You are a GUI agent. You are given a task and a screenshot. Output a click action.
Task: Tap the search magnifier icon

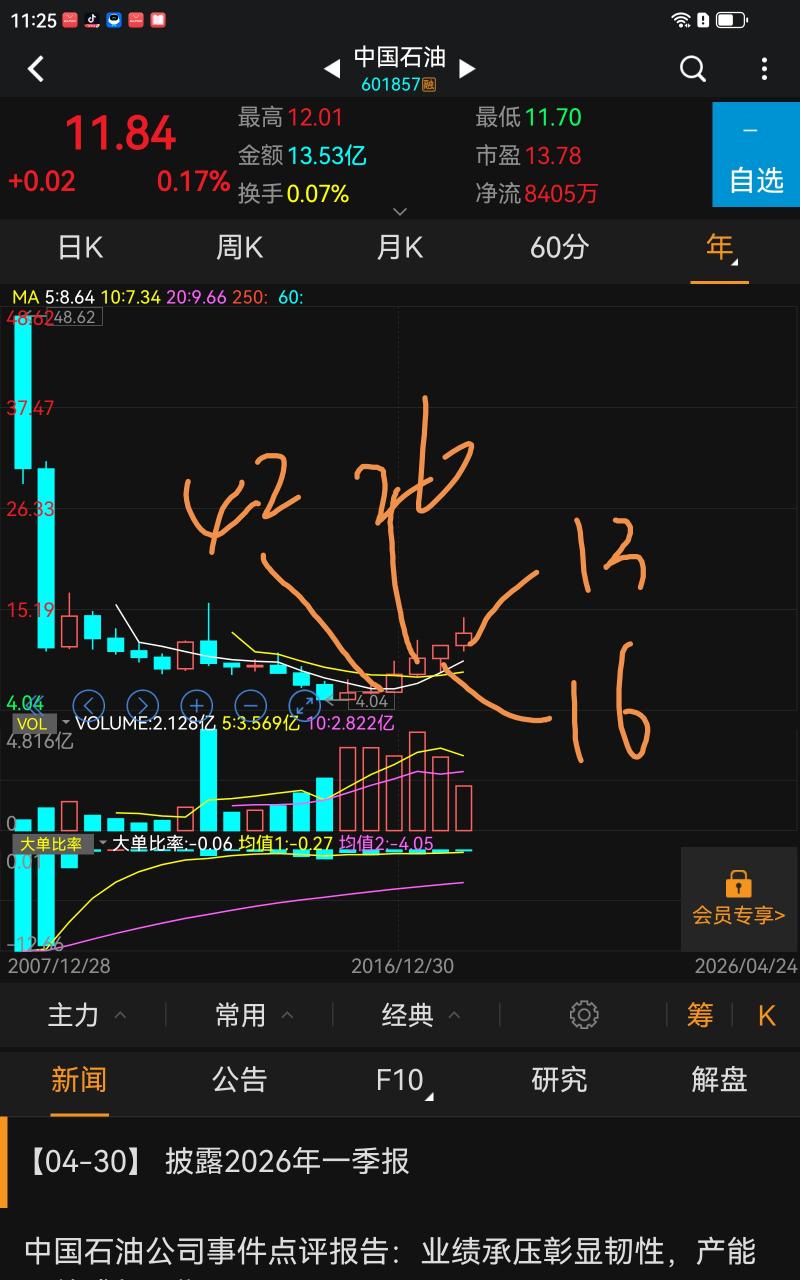tap(692, 69)
